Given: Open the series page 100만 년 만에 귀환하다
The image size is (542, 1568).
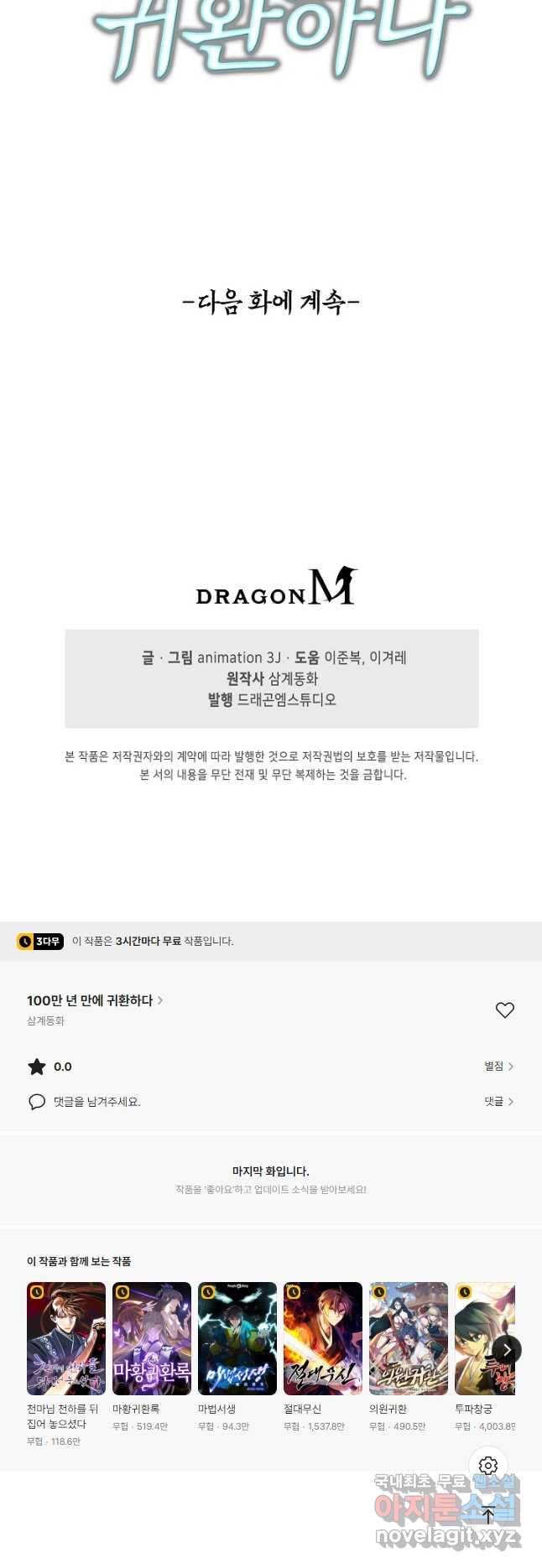Looking at the screenshot, I should pos(94,1000).
